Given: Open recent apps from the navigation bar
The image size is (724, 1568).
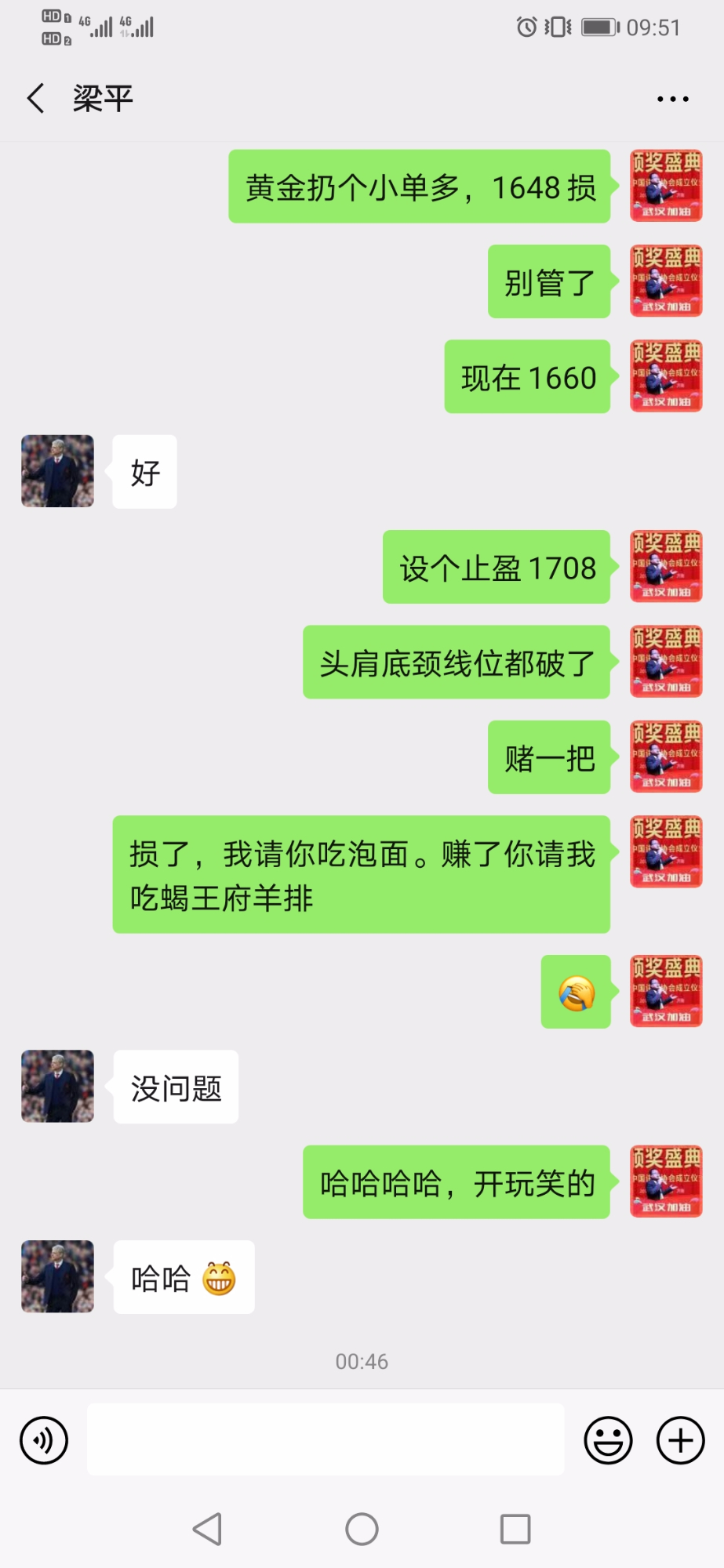Looking at the screenshot, I should pos(515,1529).
